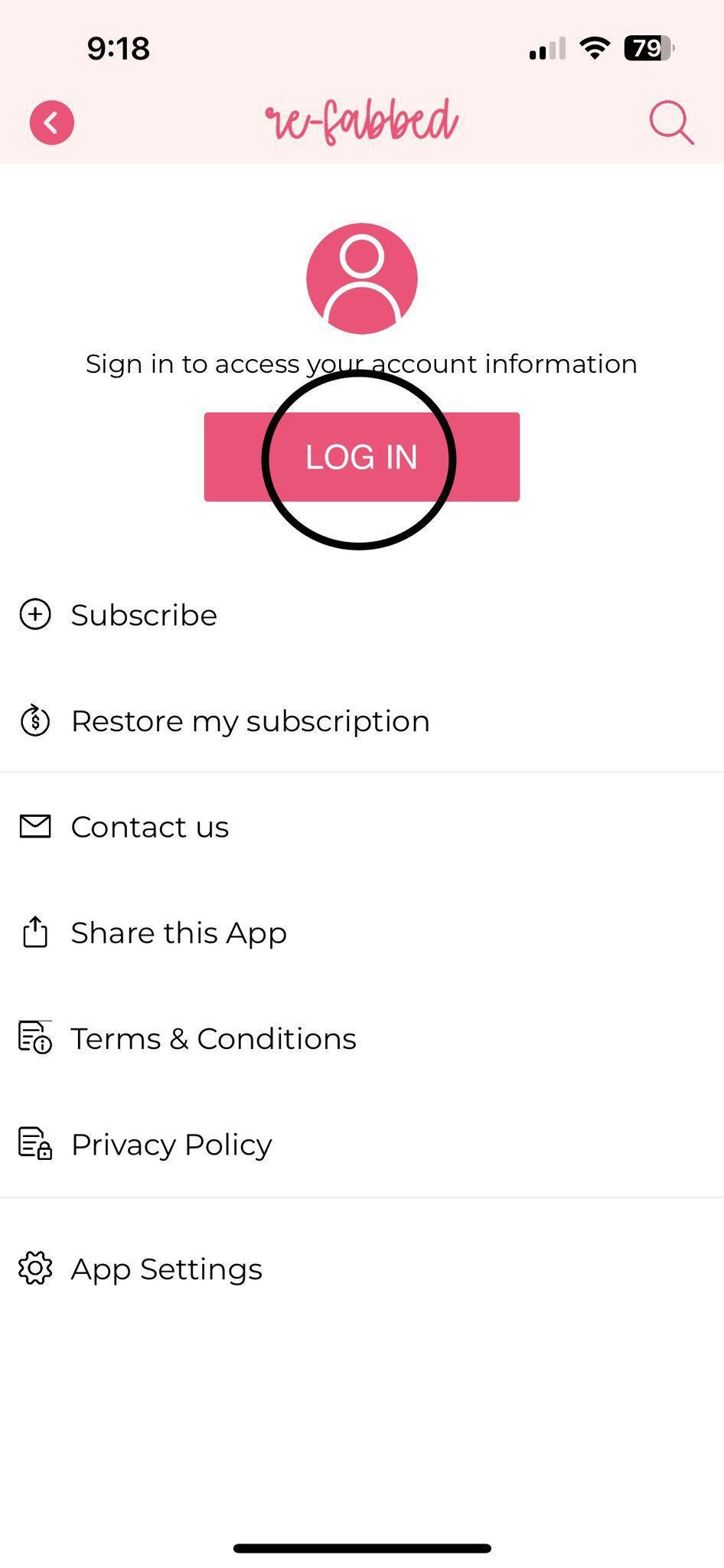Open App Settings via the gear icon

pyautogui.click(x=35, y=1268)
